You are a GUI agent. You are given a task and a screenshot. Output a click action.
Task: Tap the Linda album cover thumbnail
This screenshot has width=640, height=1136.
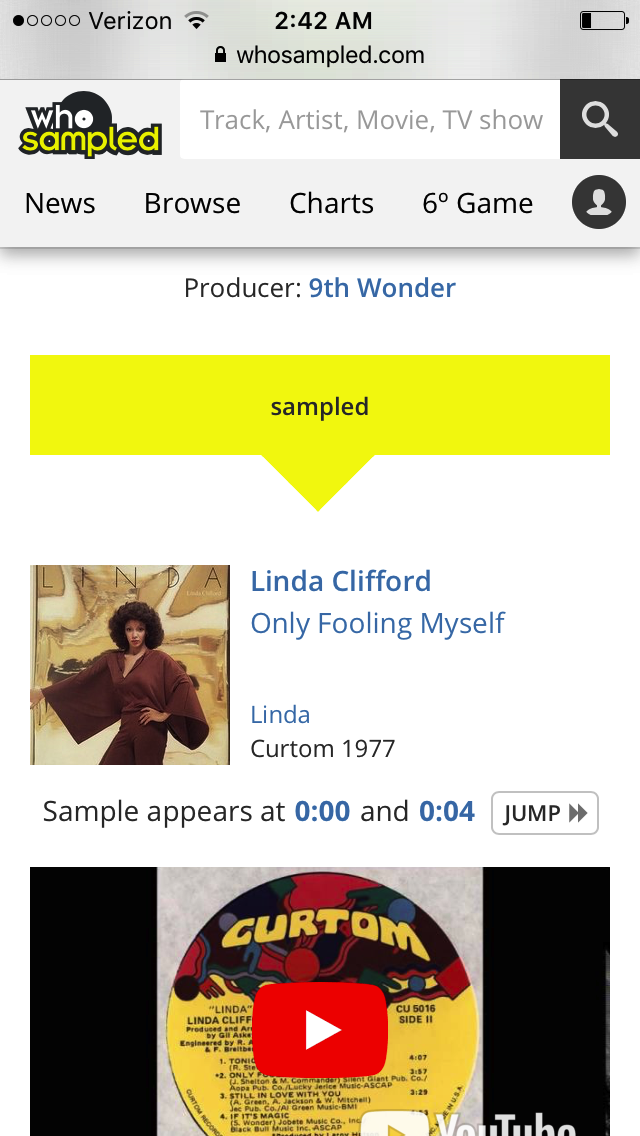pos(130,665)
